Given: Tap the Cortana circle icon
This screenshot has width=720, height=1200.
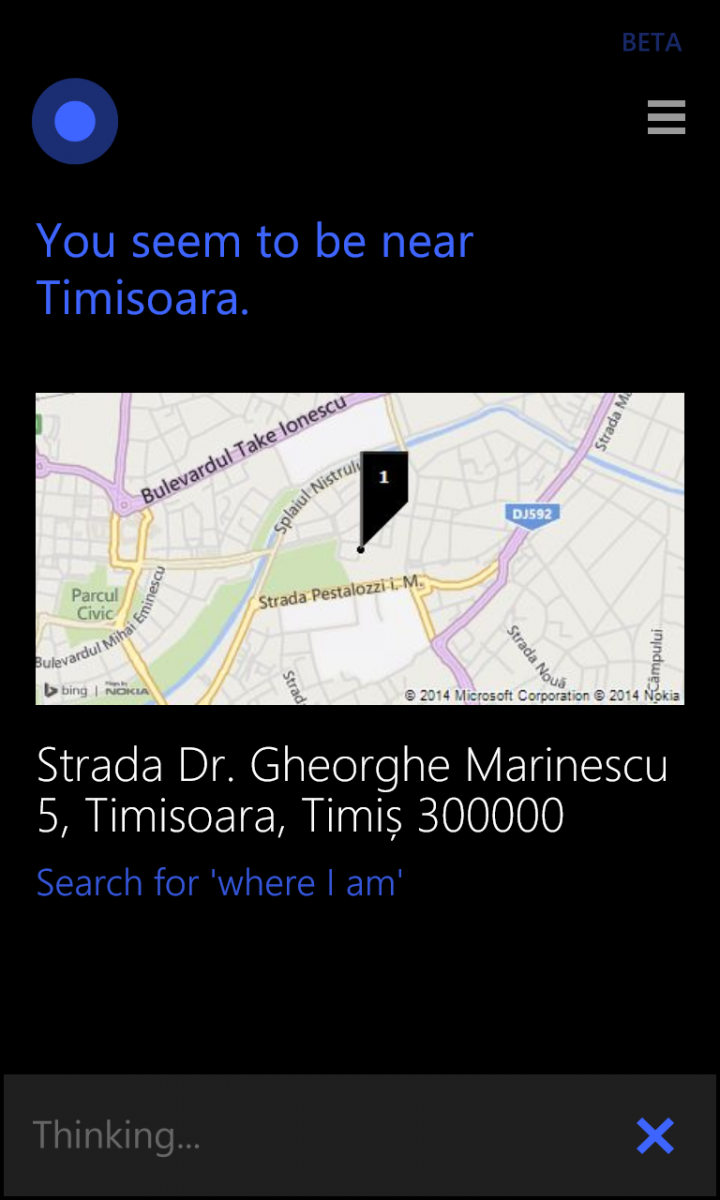Looking at the screenshot, I should tap(75, 121).
